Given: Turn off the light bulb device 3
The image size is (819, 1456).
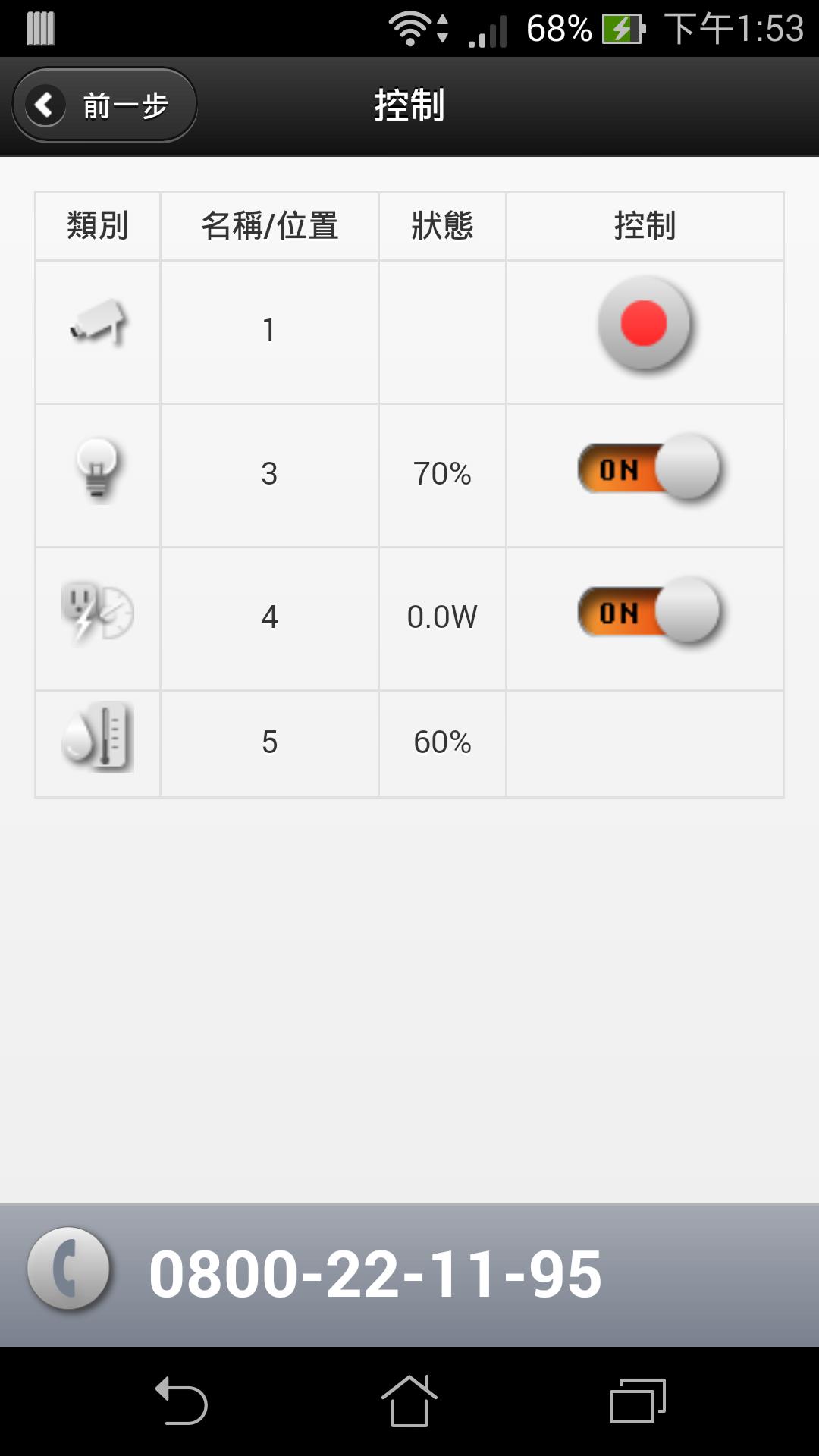Looking at the screenshot, I should [648, 469].
